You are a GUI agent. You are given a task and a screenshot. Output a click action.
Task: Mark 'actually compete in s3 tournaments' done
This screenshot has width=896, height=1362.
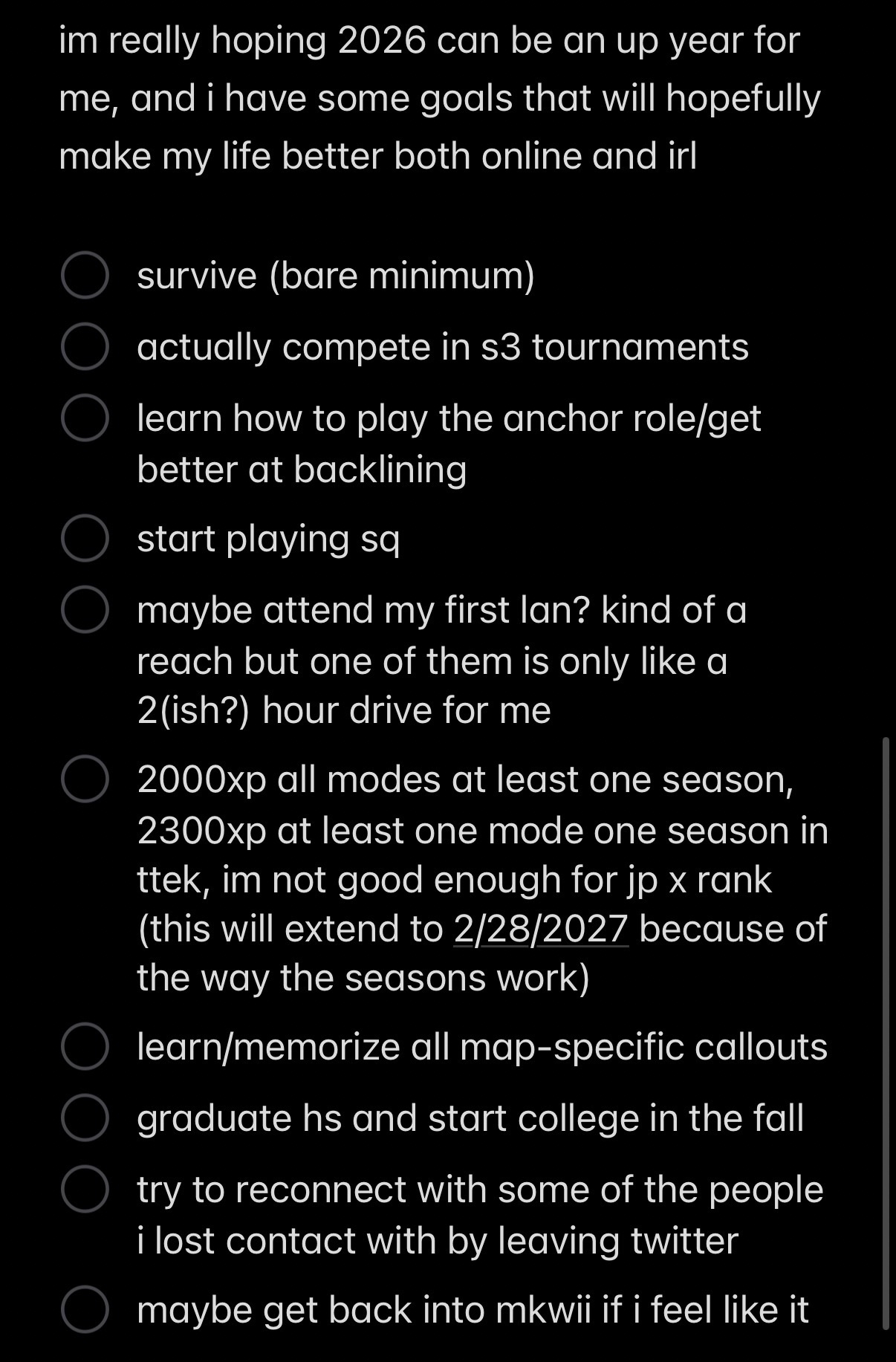tap(85, 346)
